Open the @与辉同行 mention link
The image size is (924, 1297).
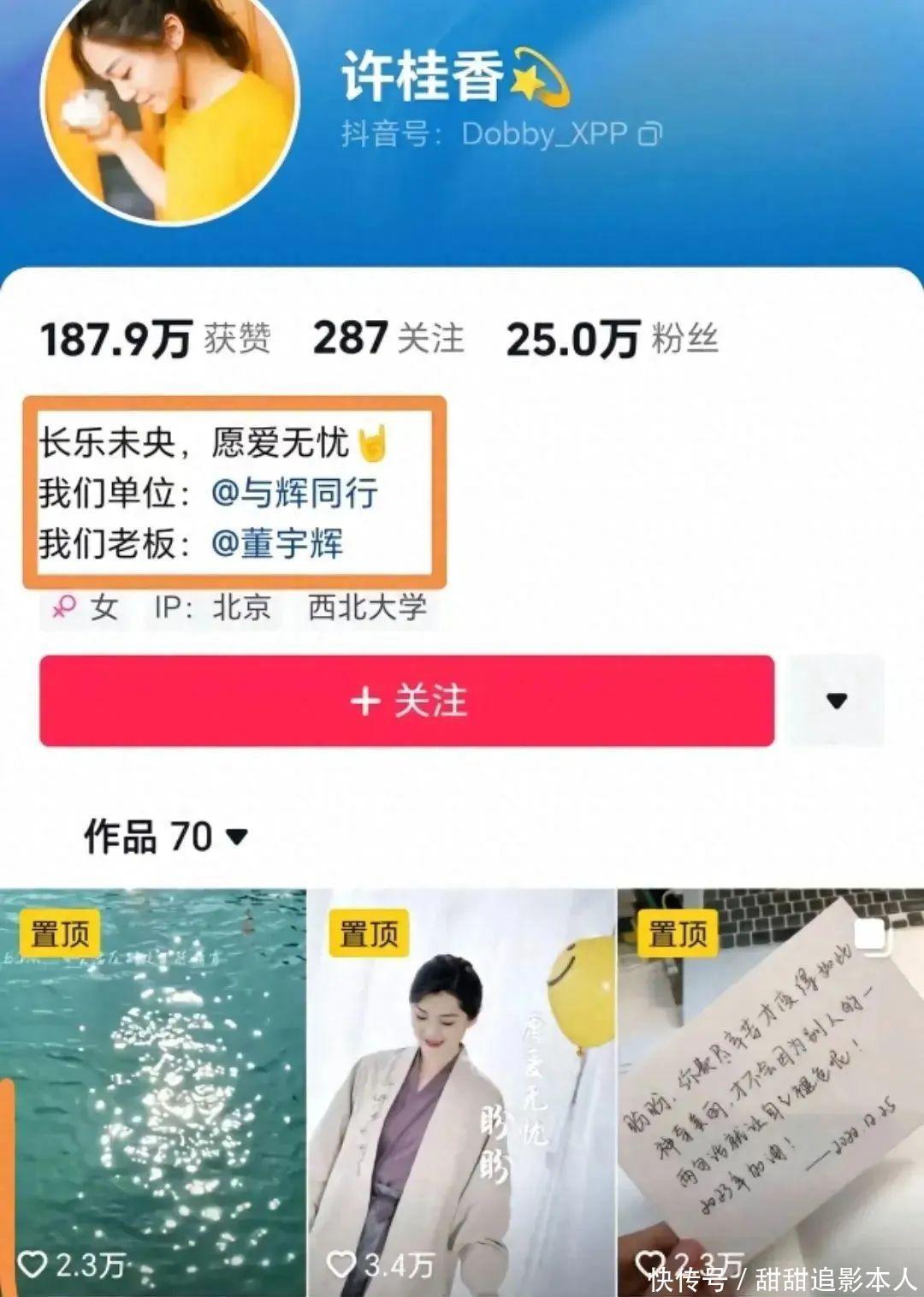tap(294, 494)
